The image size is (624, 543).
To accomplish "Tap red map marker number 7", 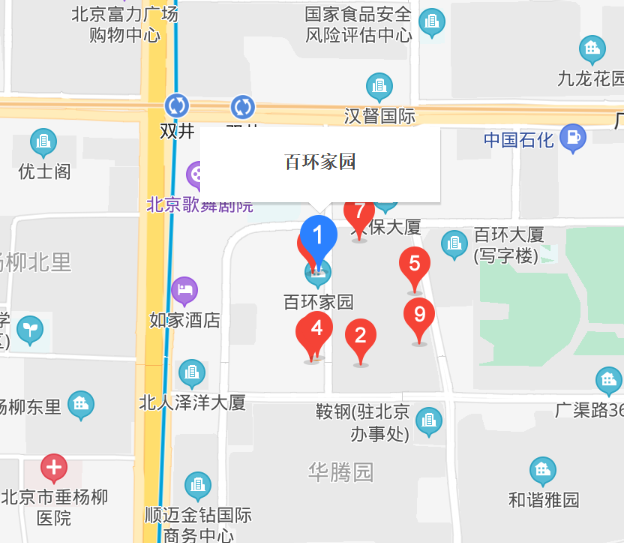I will (359, 213).
